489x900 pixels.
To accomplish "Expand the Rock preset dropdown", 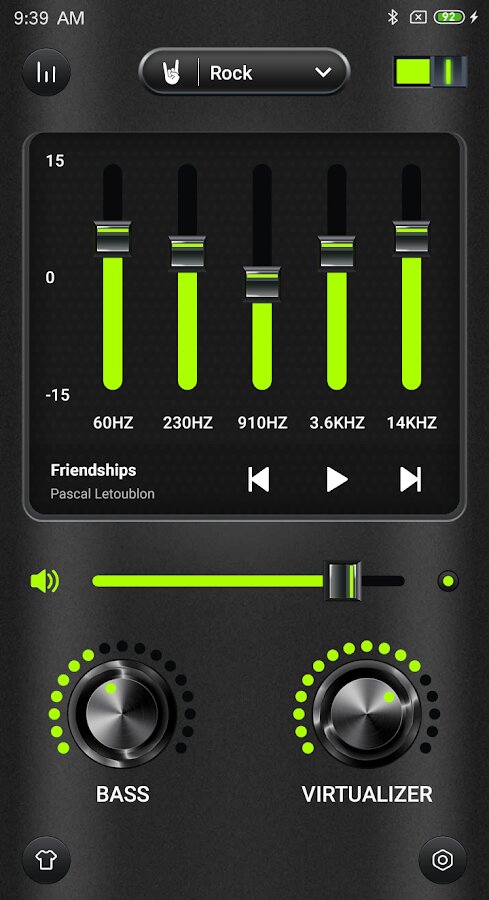I will 244,72.
